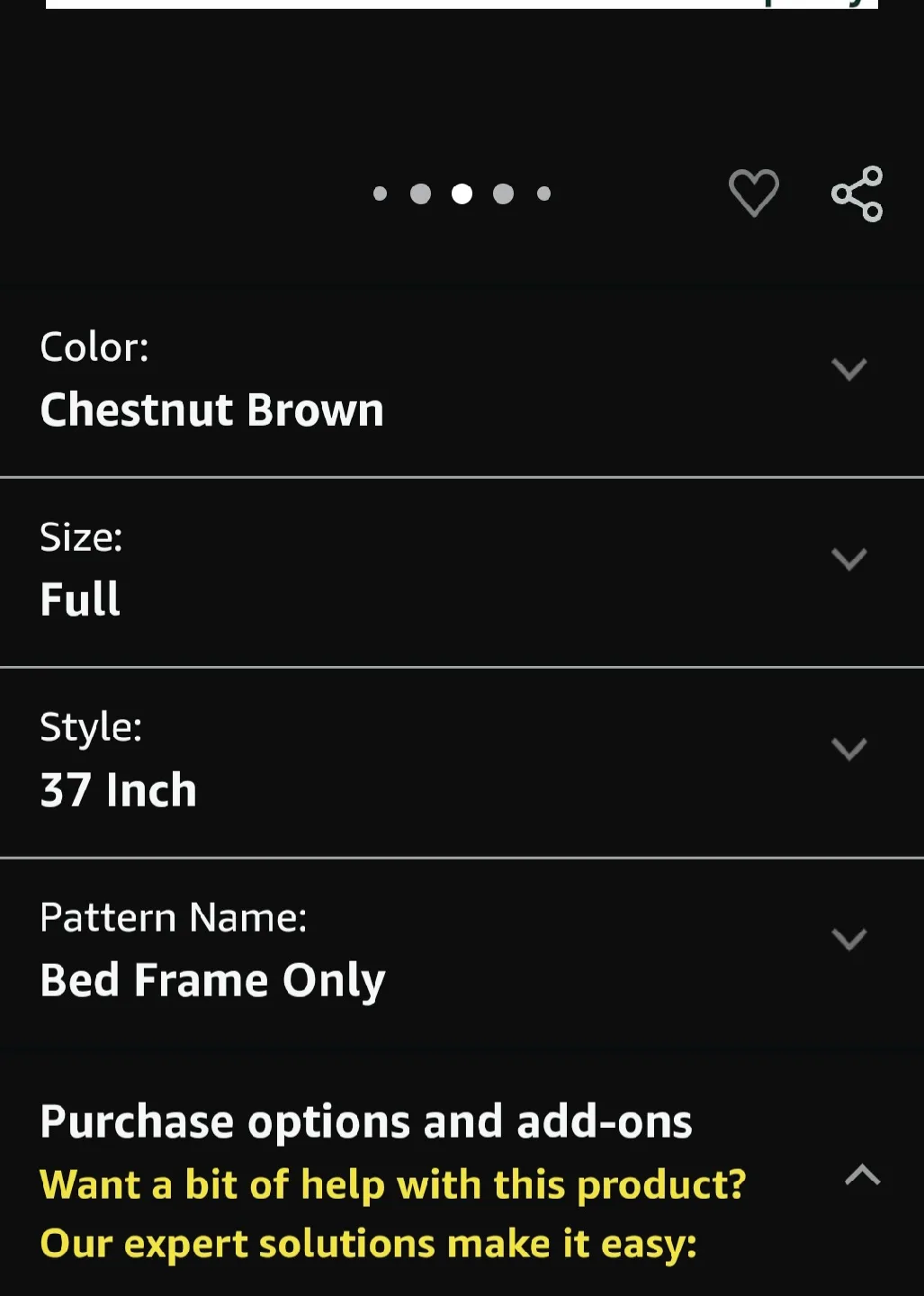This screenshot has height=1296, width=924.
Task: Click the highlighted third carousel dot
Action: click(462, 193)
